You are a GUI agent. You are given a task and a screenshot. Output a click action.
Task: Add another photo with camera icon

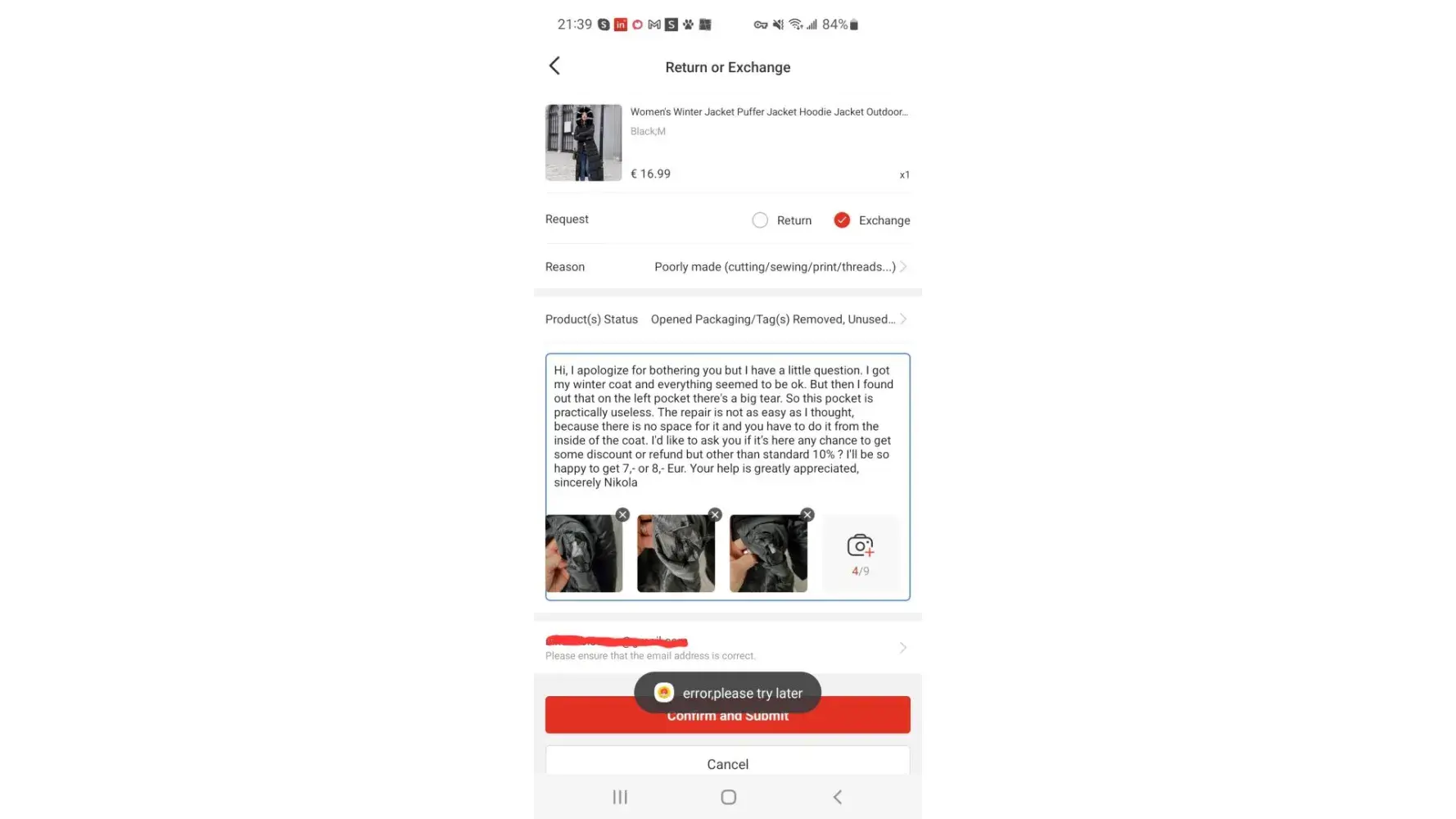(860, 554)
